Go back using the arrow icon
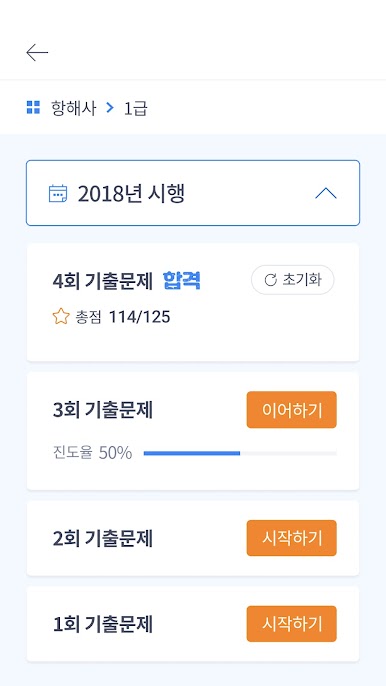The width and height of the screenshot is (386, 686). click(x=37, y=52)
